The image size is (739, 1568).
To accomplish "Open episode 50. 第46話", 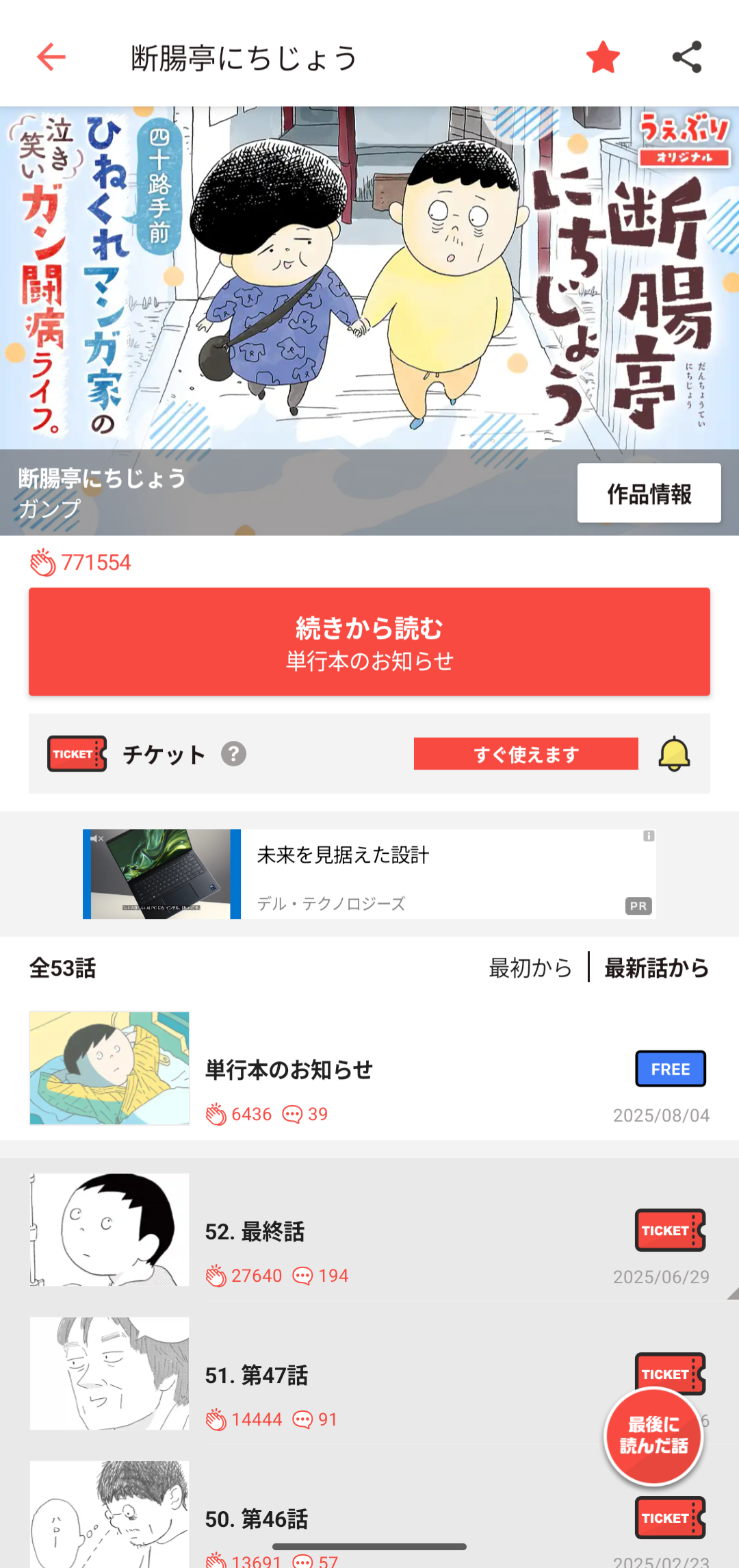I will tap(257, 1519).
